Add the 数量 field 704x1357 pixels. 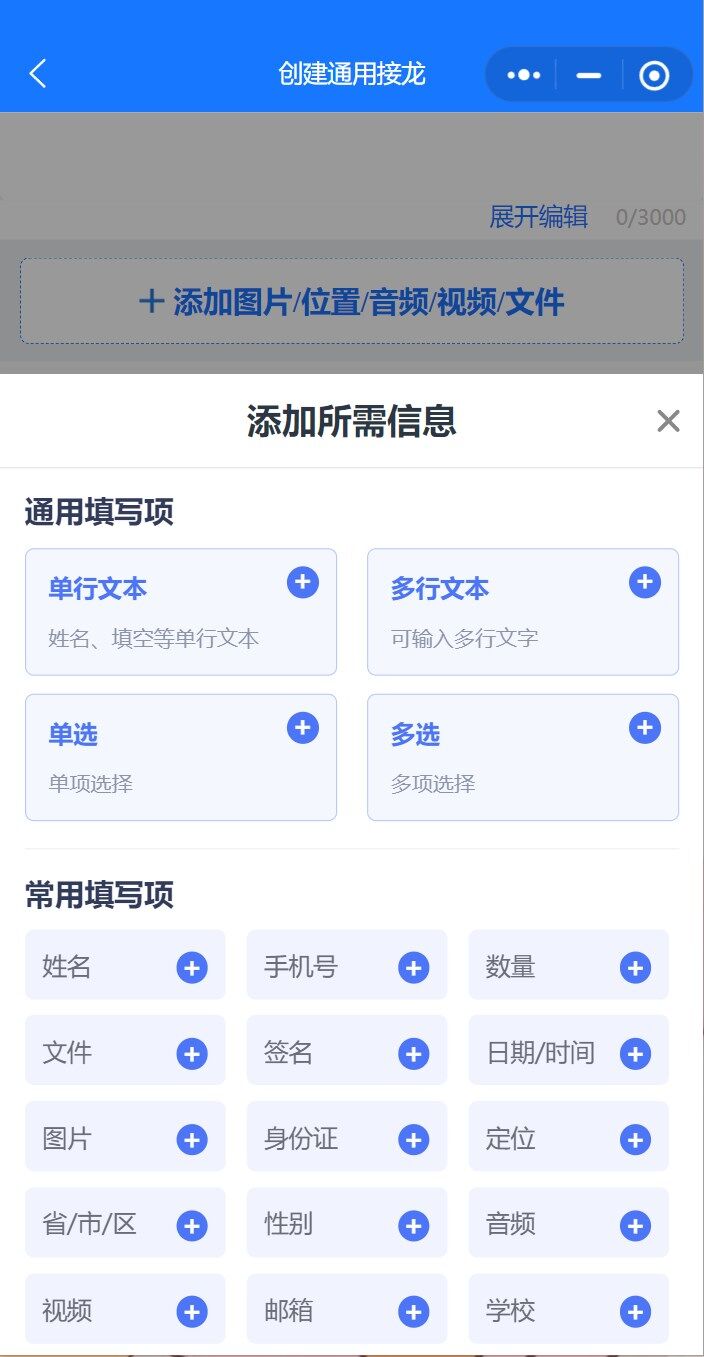point(635,967)
